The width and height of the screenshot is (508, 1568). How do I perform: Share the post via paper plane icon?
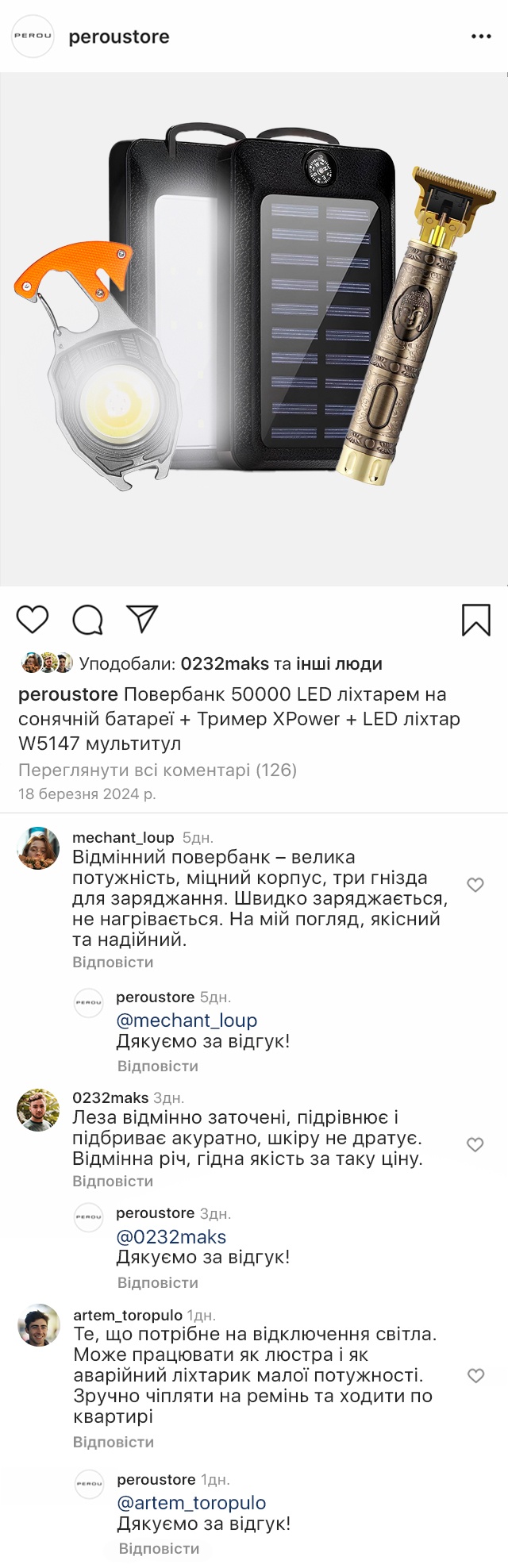(143, 619)
